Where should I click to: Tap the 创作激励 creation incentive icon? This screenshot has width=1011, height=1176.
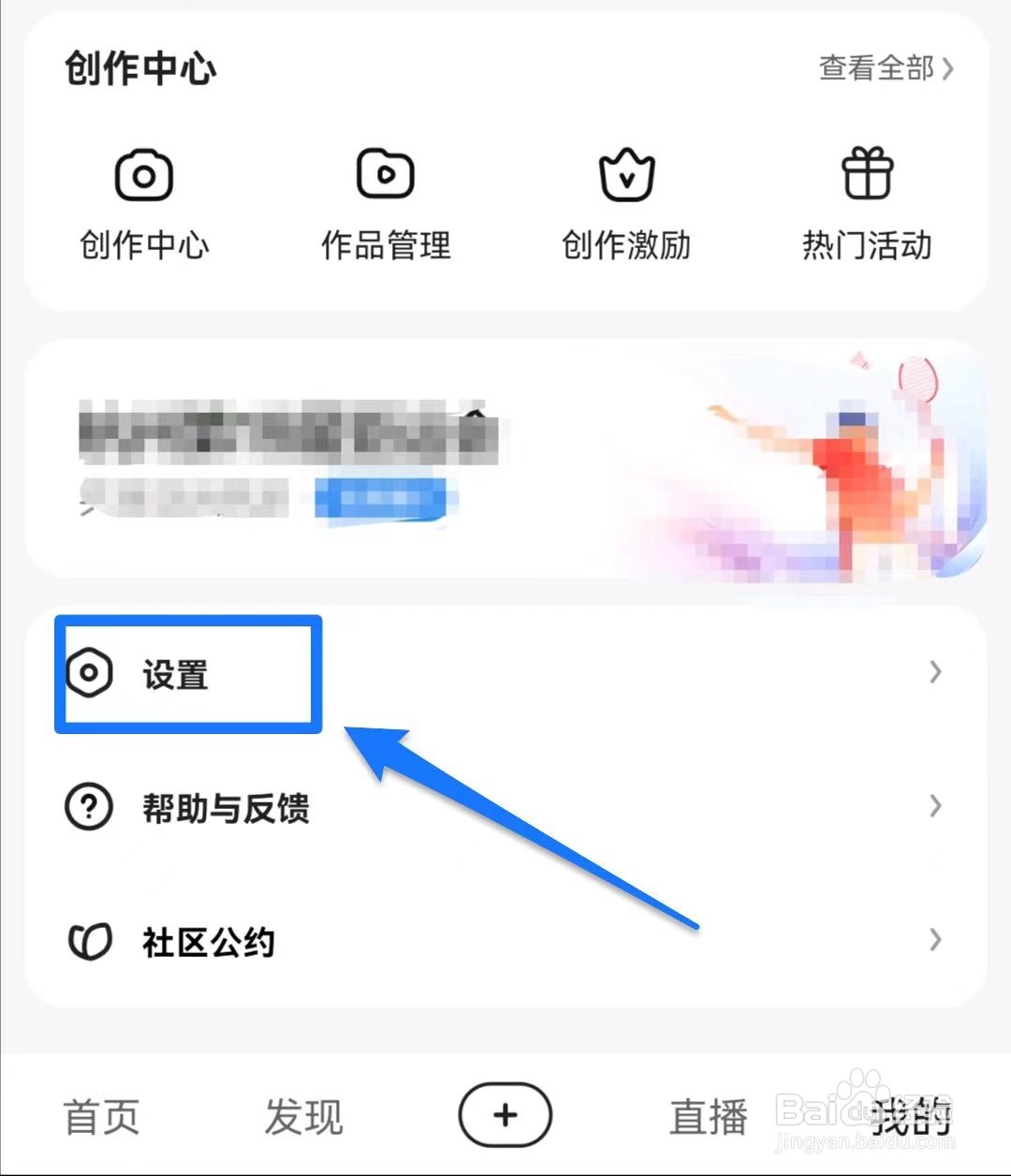pyautogui.click(x=625, y=174)
